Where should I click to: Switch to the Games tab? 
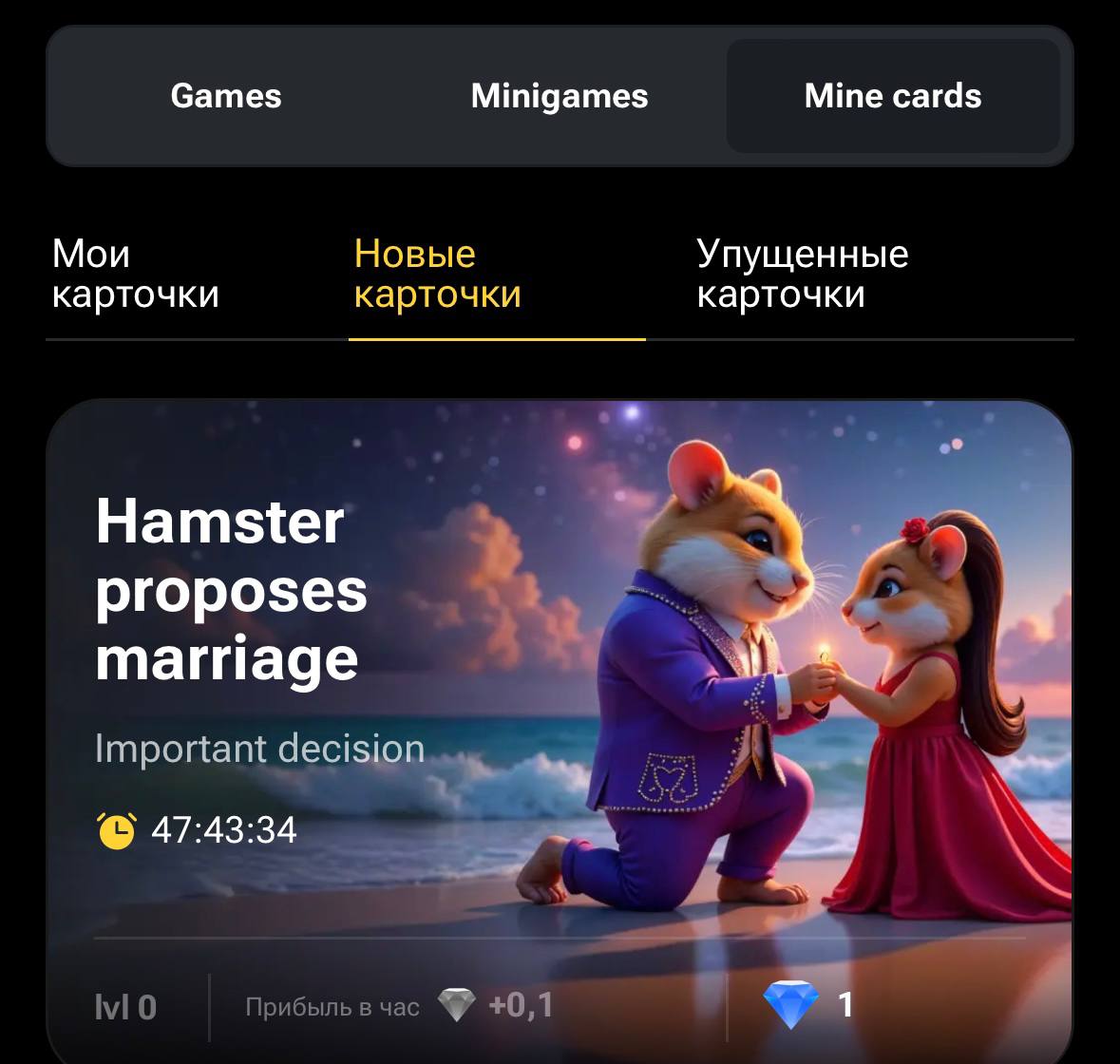[x=226, y=96]
